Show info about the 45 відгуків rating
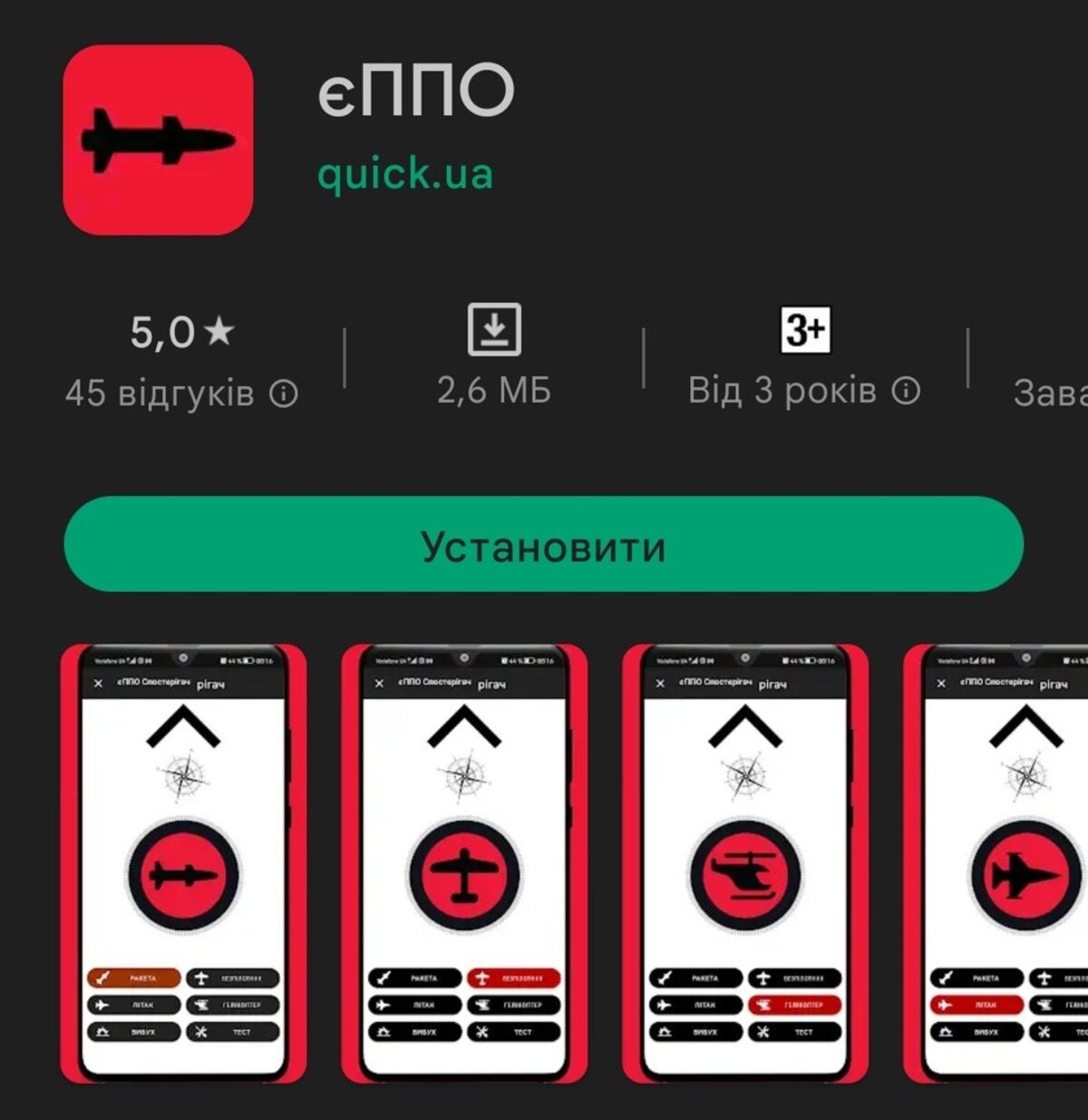 click(x=284, y=394)
